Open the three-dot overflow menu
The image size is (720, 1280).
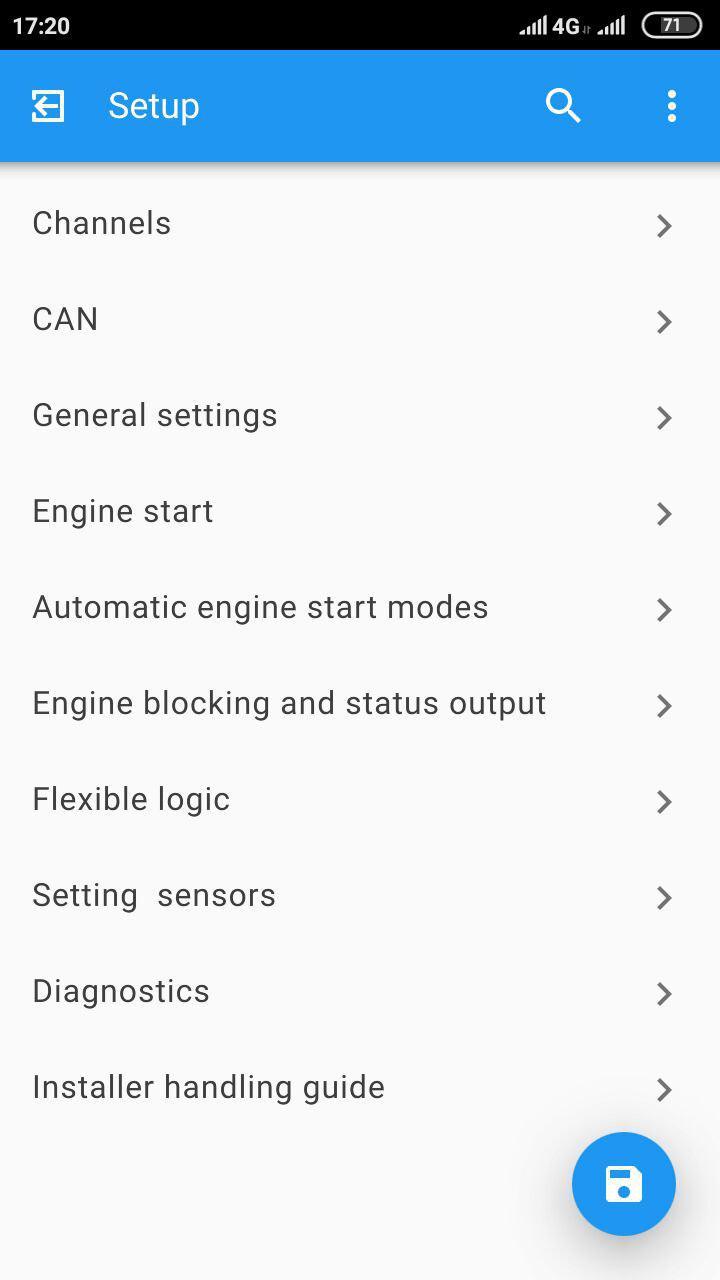(672, 105)
